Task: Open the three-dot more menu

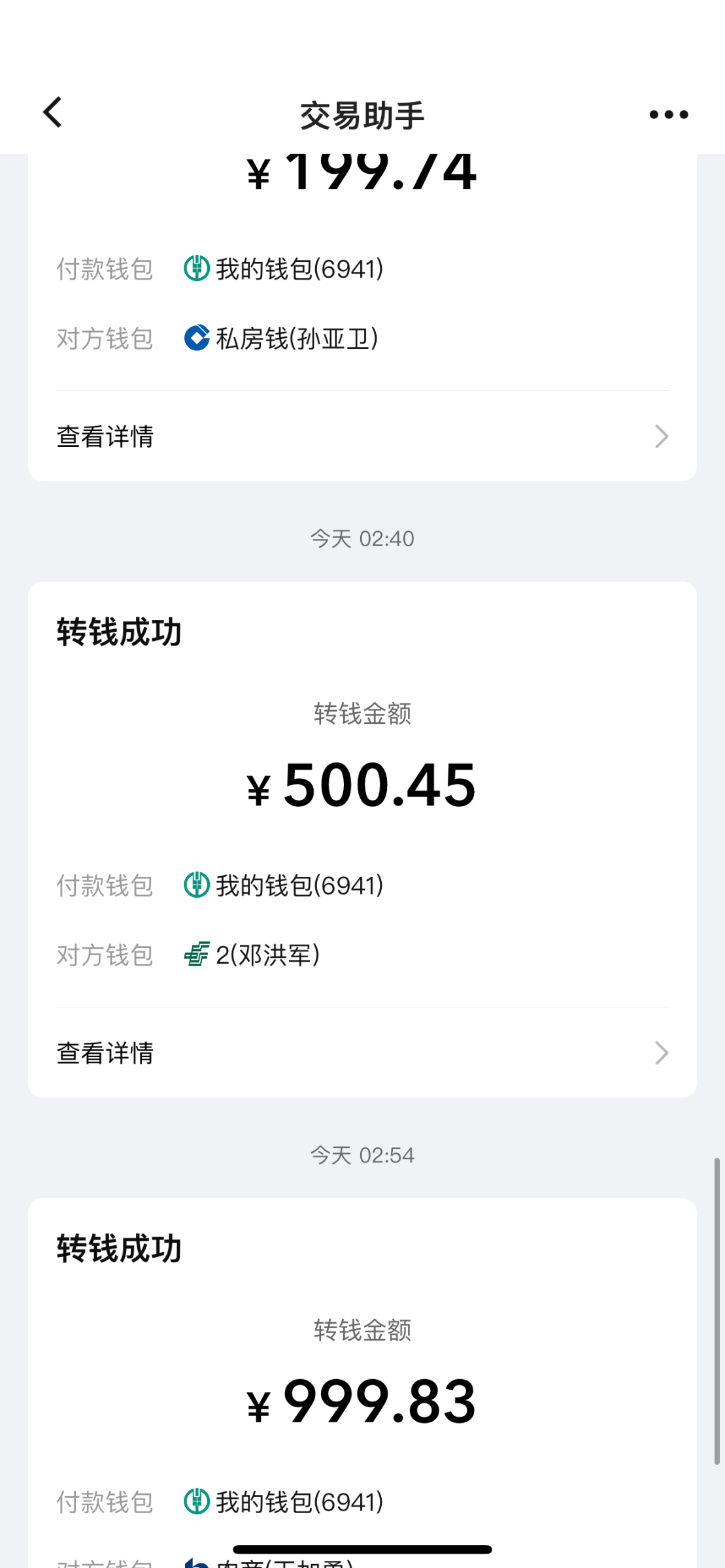Action: coord(668,115)
